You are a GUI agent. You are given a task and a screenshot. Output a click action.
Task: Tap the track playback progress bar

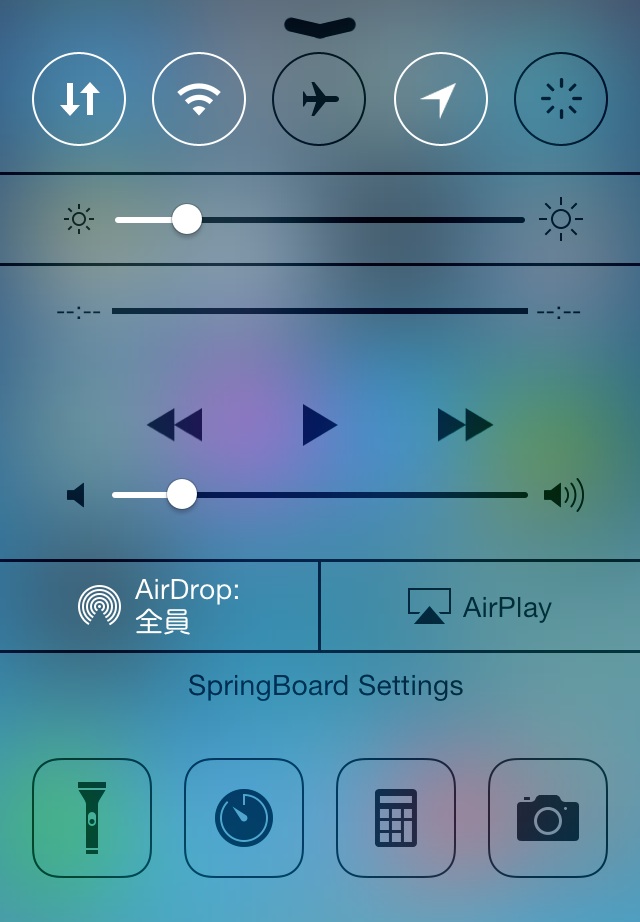click(x=320, y=311)
